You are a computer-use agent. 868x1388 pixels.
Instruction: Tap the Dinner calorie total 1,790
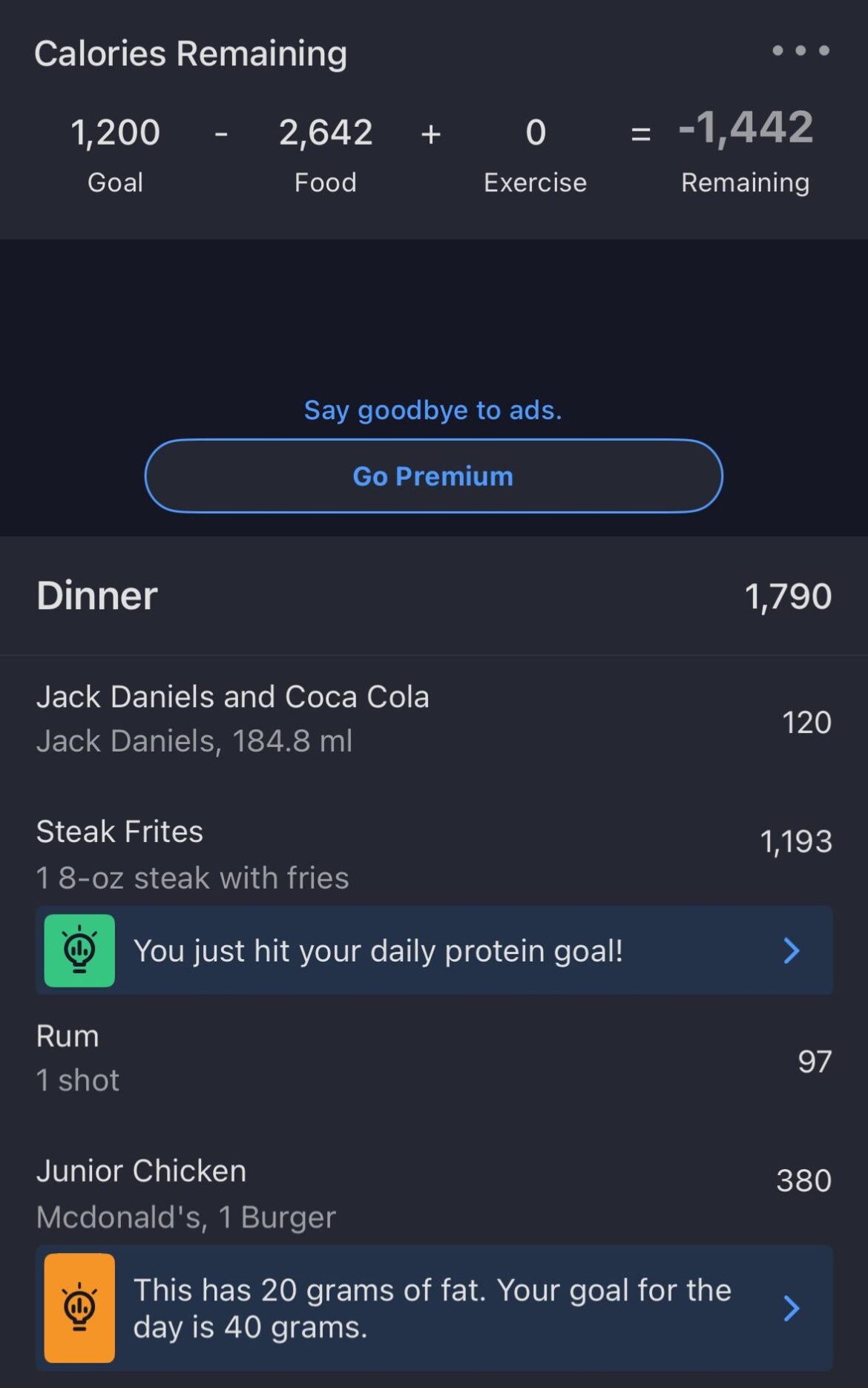pyautogui.click(x=789, y=596)
